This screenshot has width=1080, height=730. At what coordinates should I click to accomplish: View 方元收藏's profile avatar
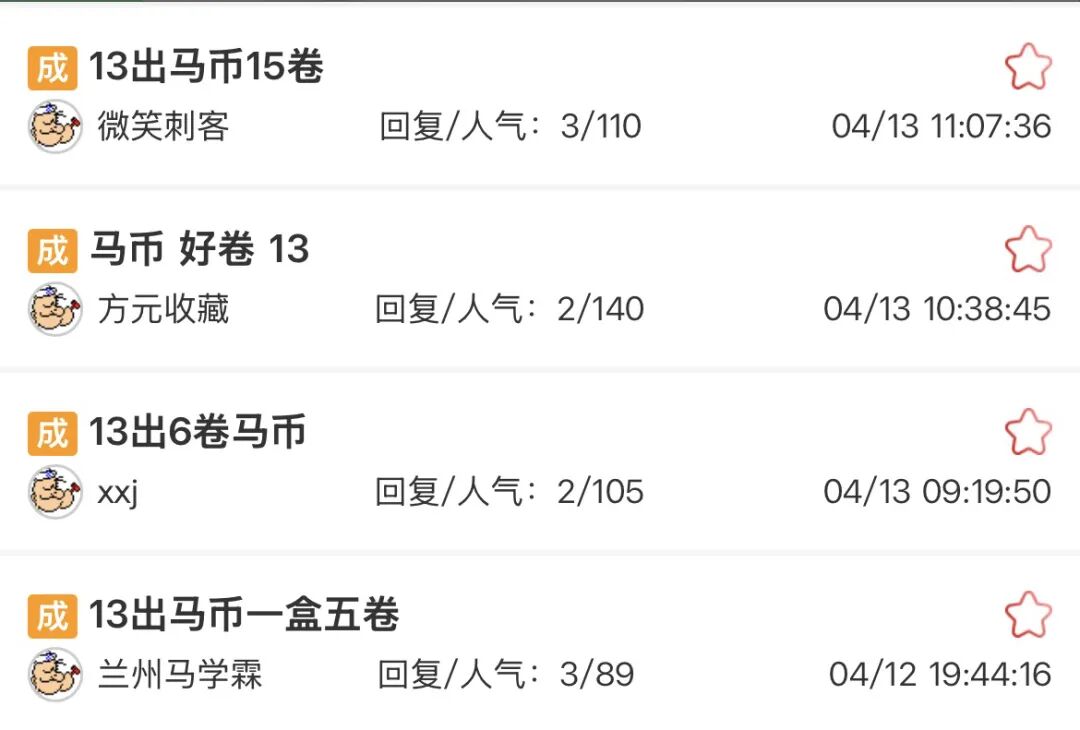[55, 309]
